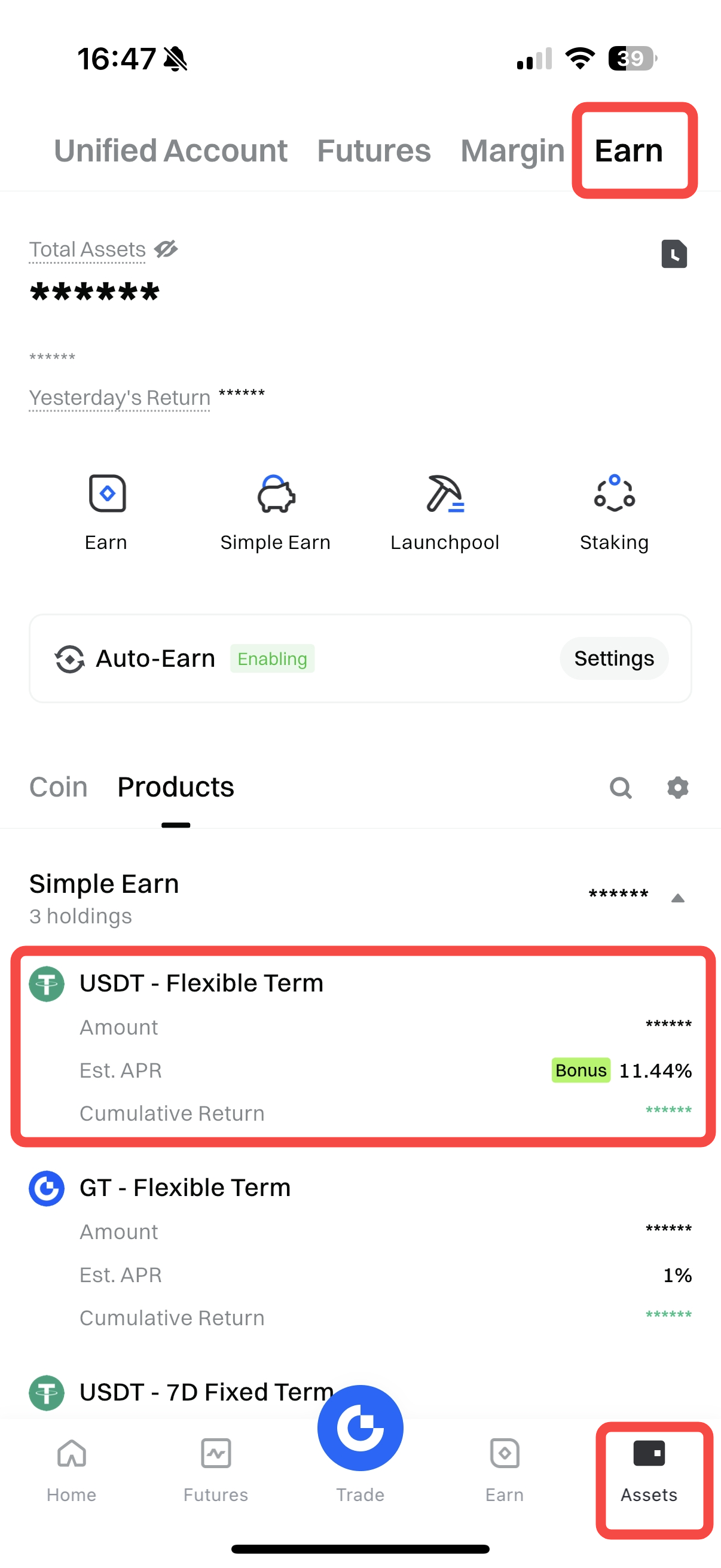721x1568 pixels.
Task: Open Auto-Earn Settings
Action: click(613, 658)
